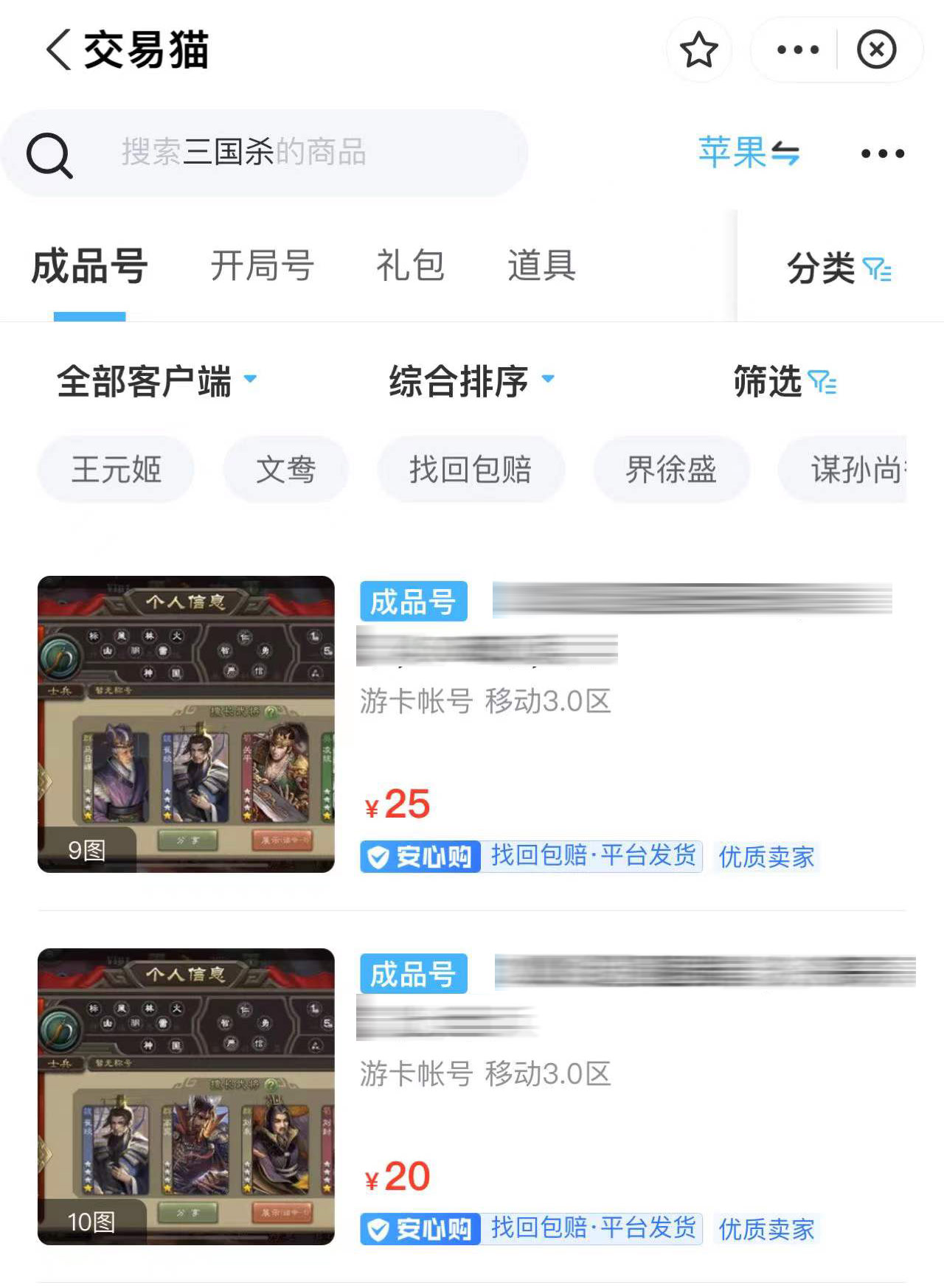Open the 分类 category panel
Screen dimensions: 944x1288
(839, 268)
